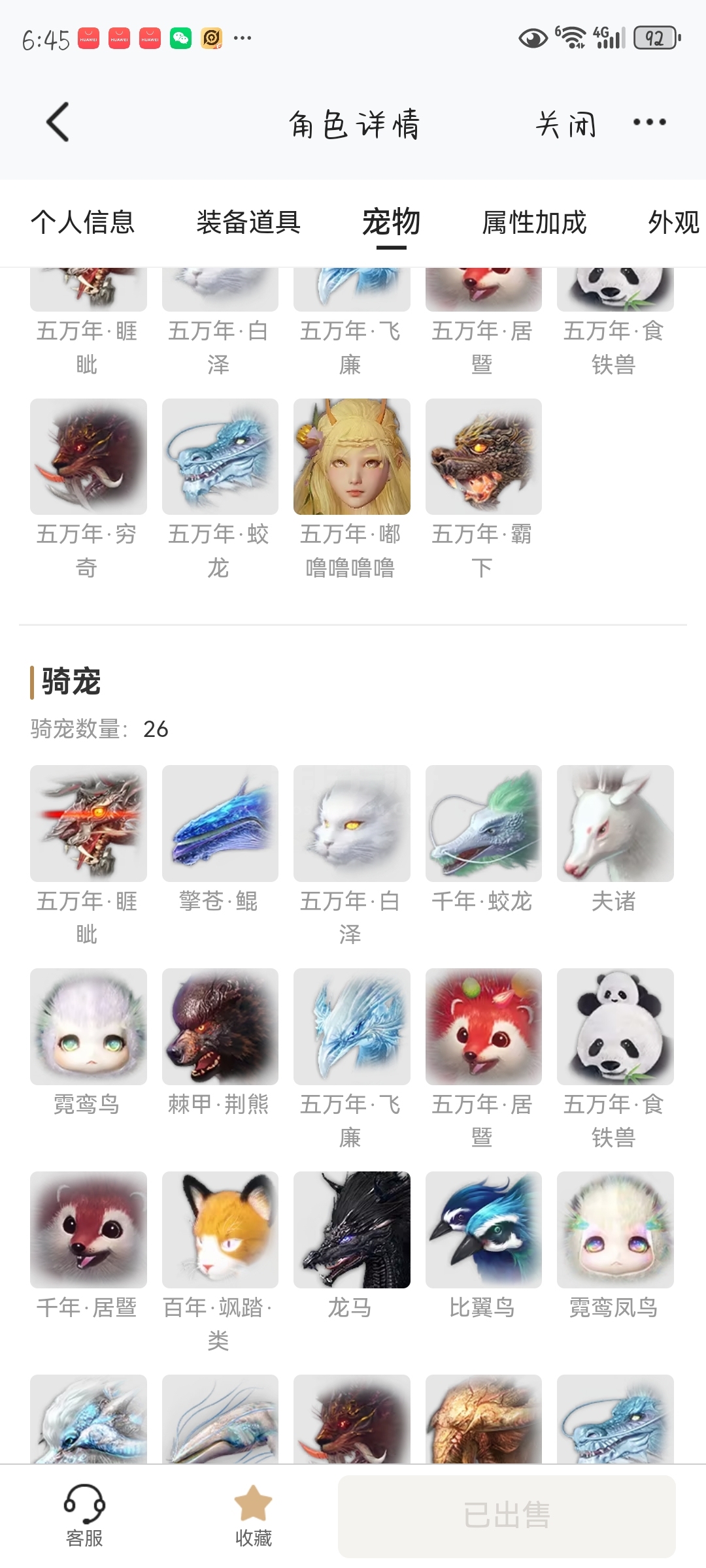This screenshot has width=706, height=1568.
Task: Select the 属性加成 tab
Action: [534, 222]
